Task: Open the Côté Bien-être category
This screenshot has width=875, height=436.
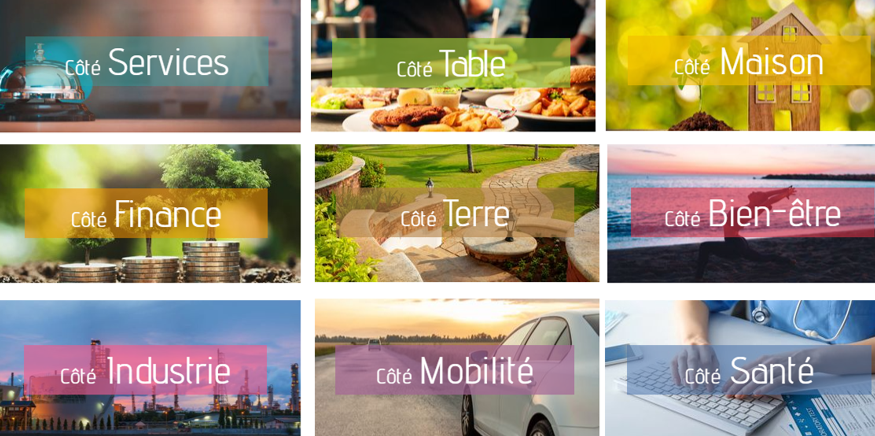Action: point(751,213)
